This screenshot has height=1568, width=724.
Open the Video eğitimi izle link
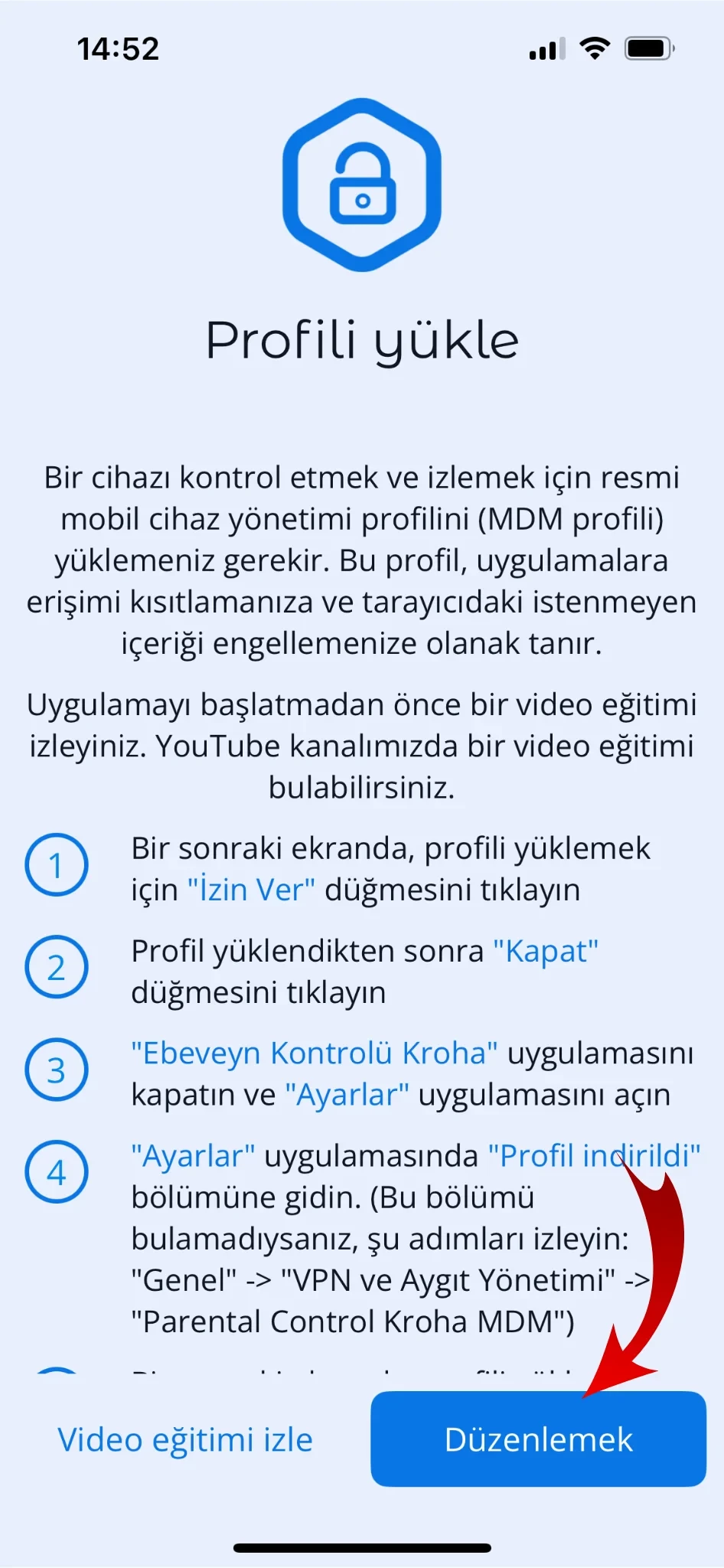[185, 1440]
